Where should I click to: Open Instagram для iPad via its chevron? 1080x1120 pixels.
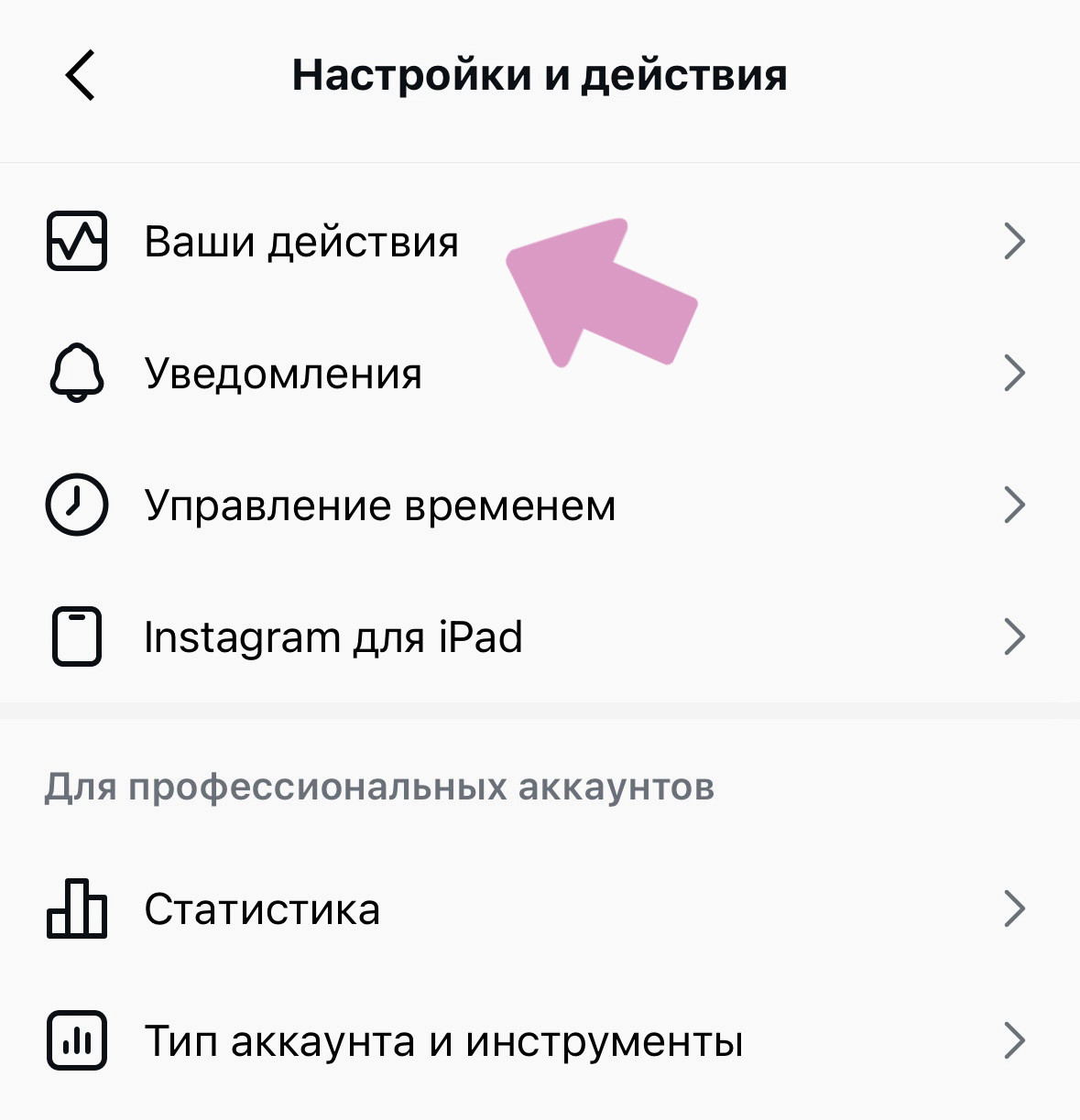coord(1015,636)
